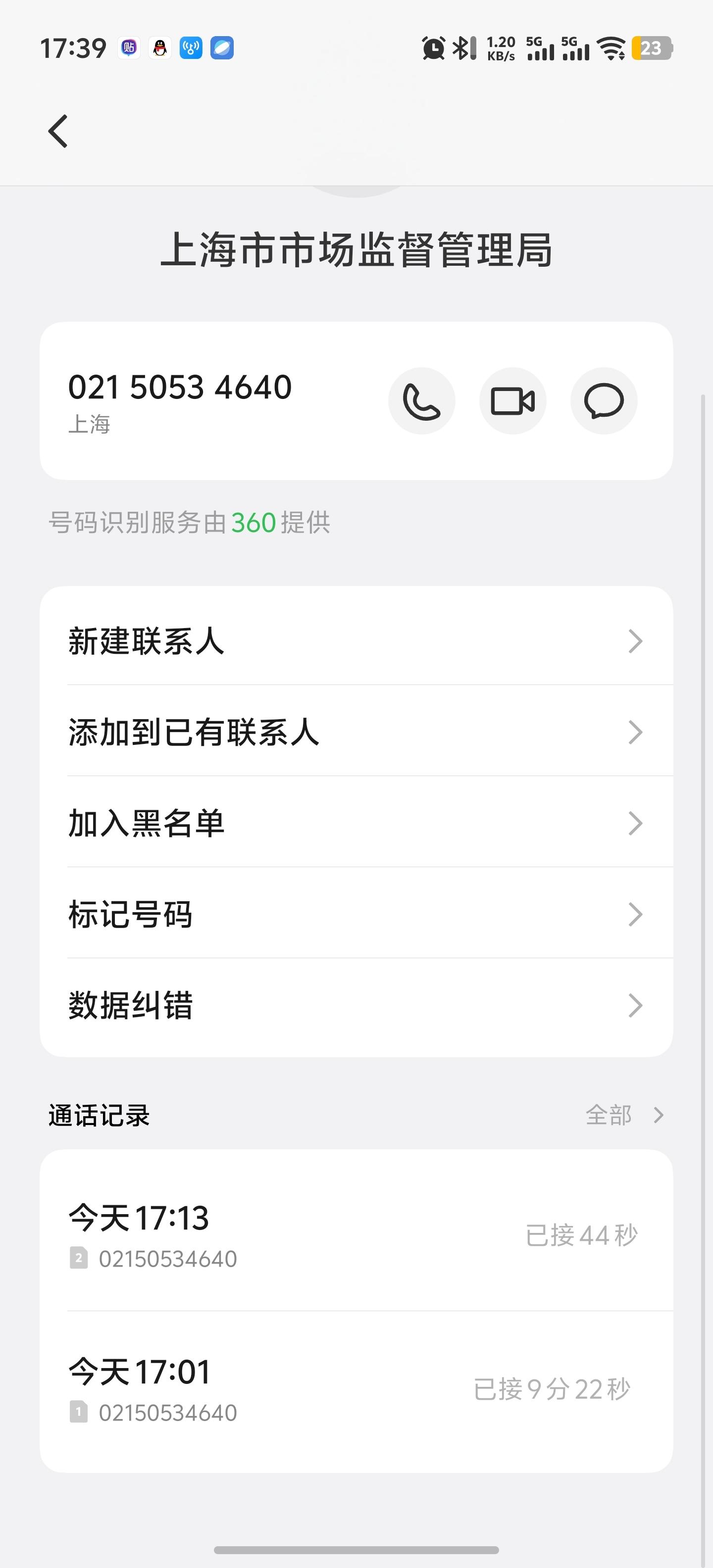This screenshot has height=1568, width=713.
Task: Call 021 5053 4640 via phone icon
Action: click(421, 401)
